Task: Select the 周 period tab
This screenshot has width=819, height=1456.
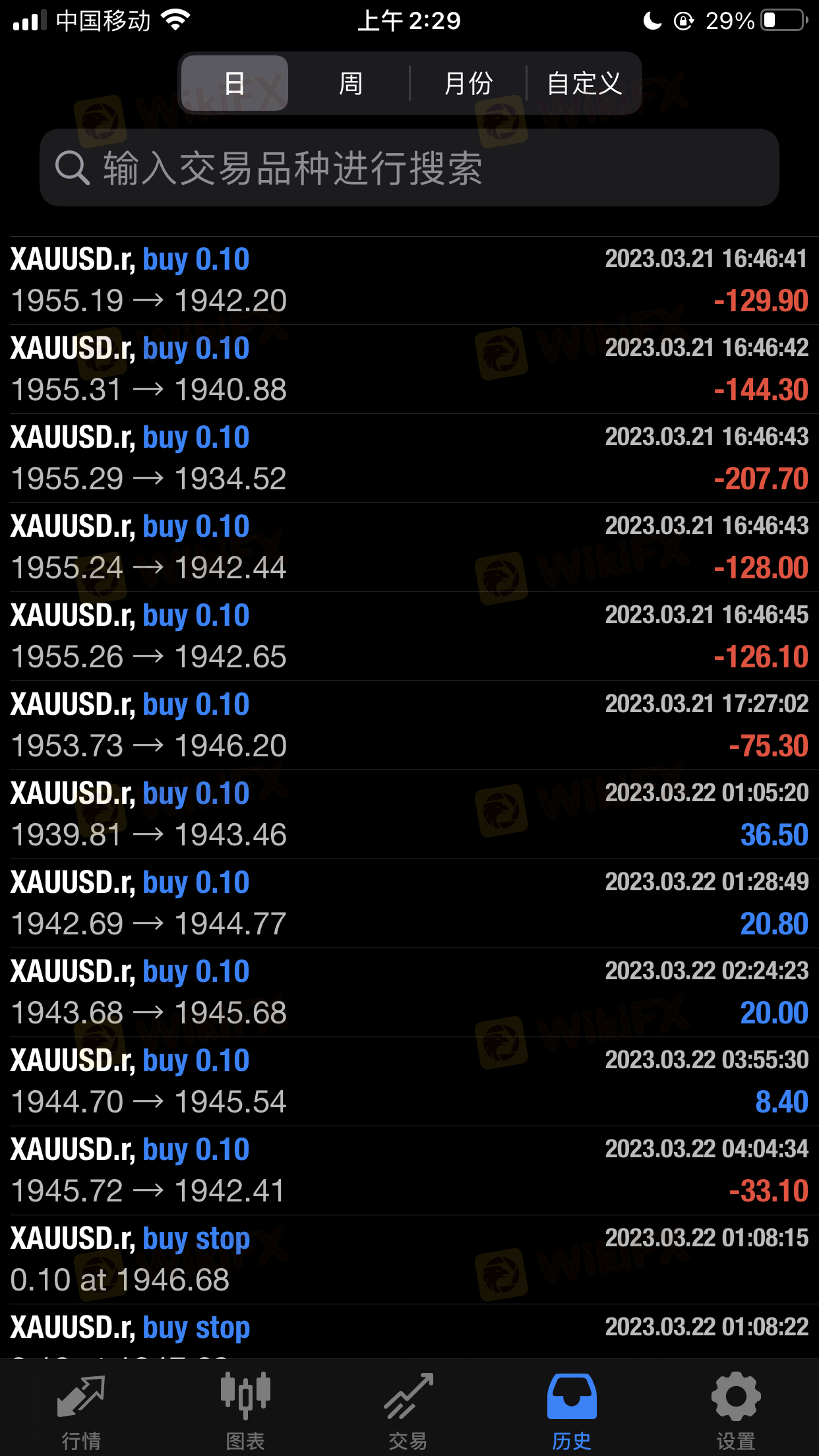Action: click(350, 83)
